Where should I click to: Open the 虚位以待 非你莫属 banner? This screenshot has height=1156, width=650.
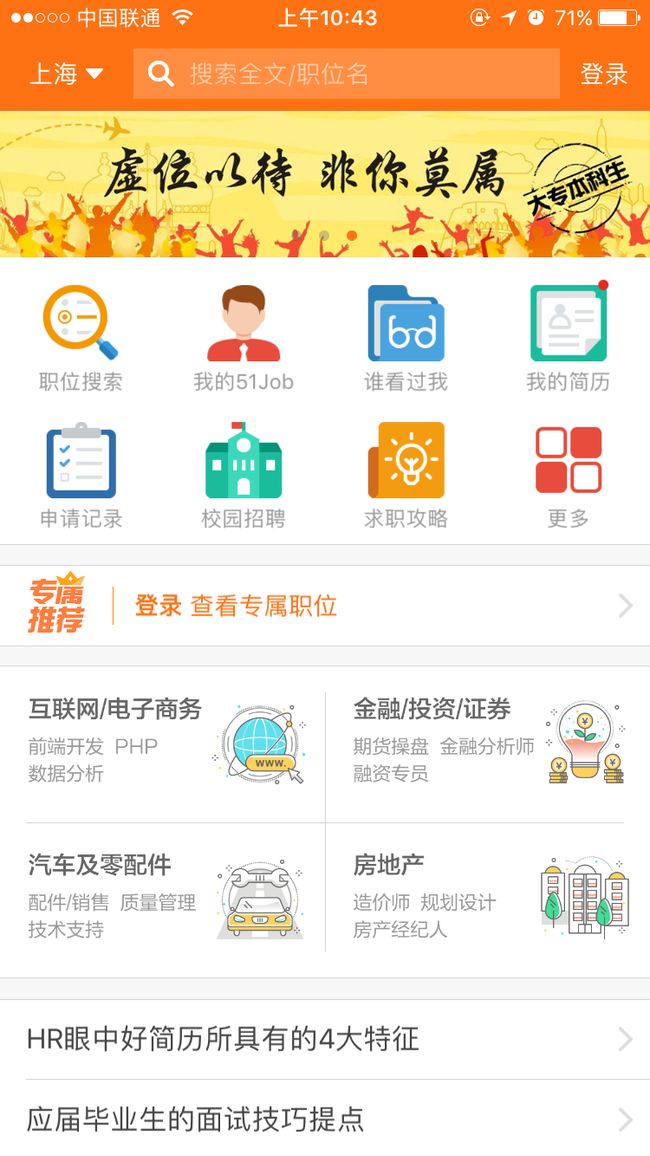point(325,184)
